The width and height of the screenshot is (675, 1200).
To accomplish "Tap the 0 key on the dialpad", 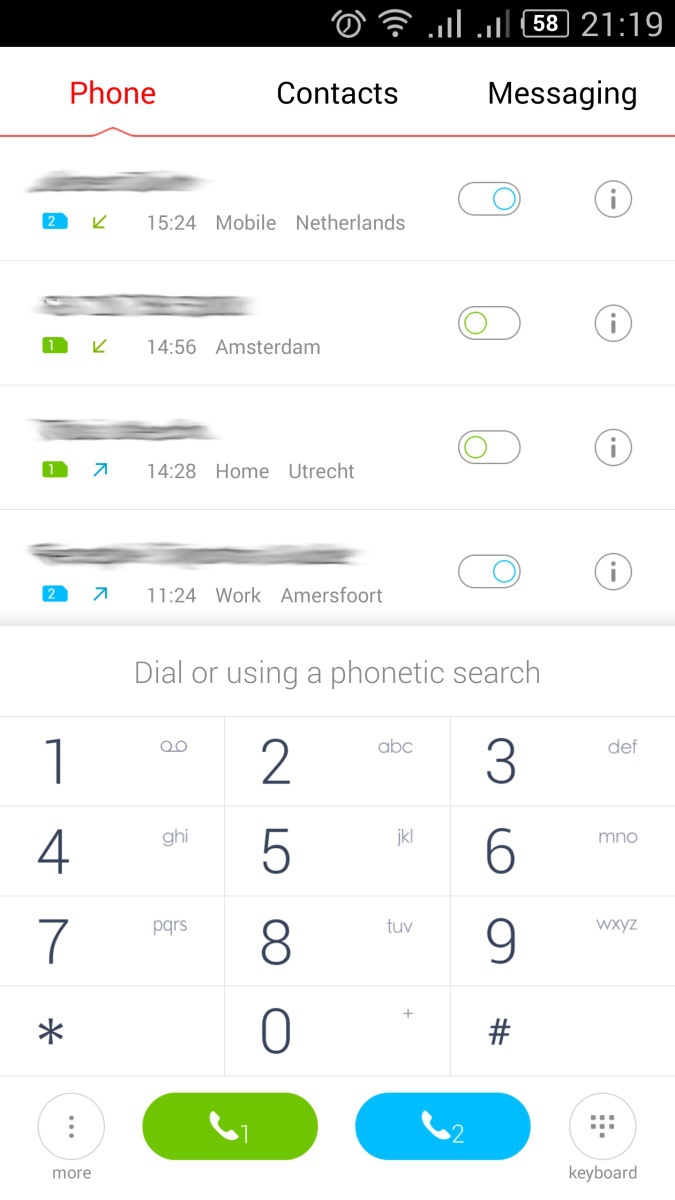I will click(x=337, y=1031).
